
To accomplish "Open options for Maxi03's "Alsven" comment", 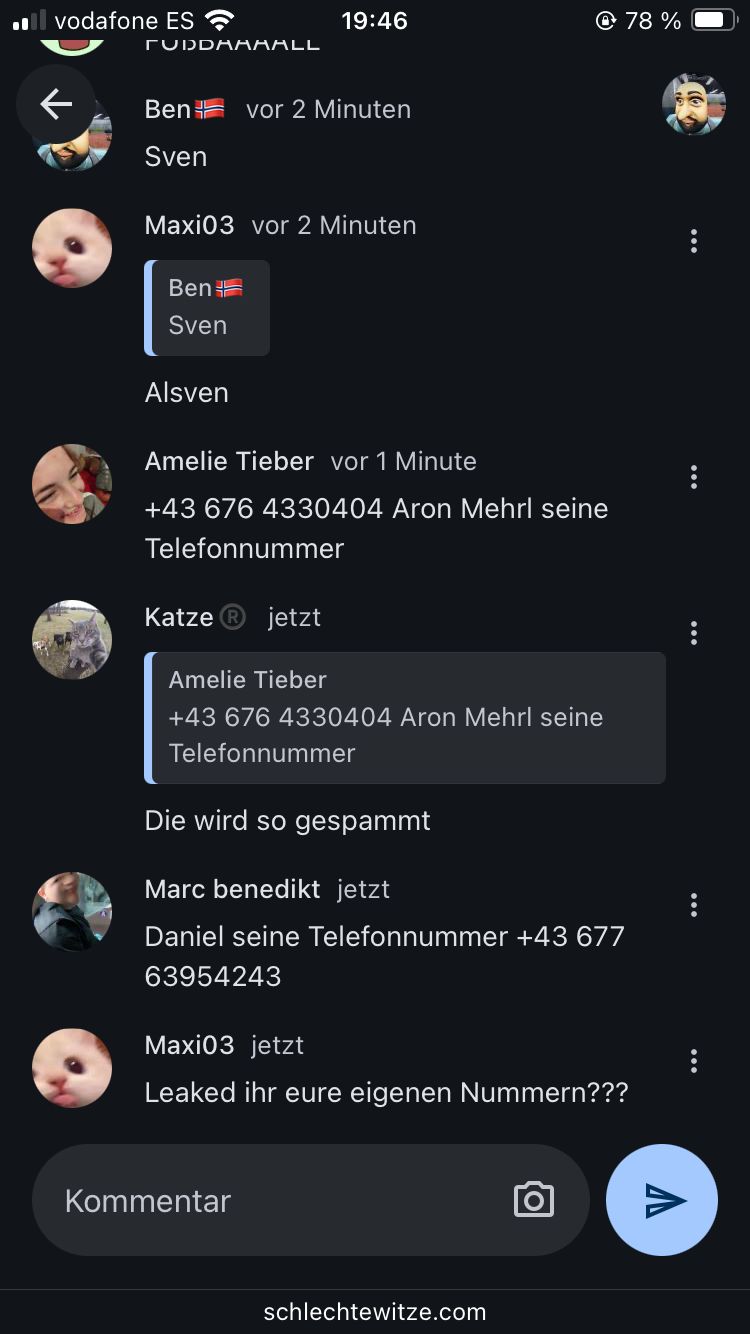I will [x=693, y=241].
